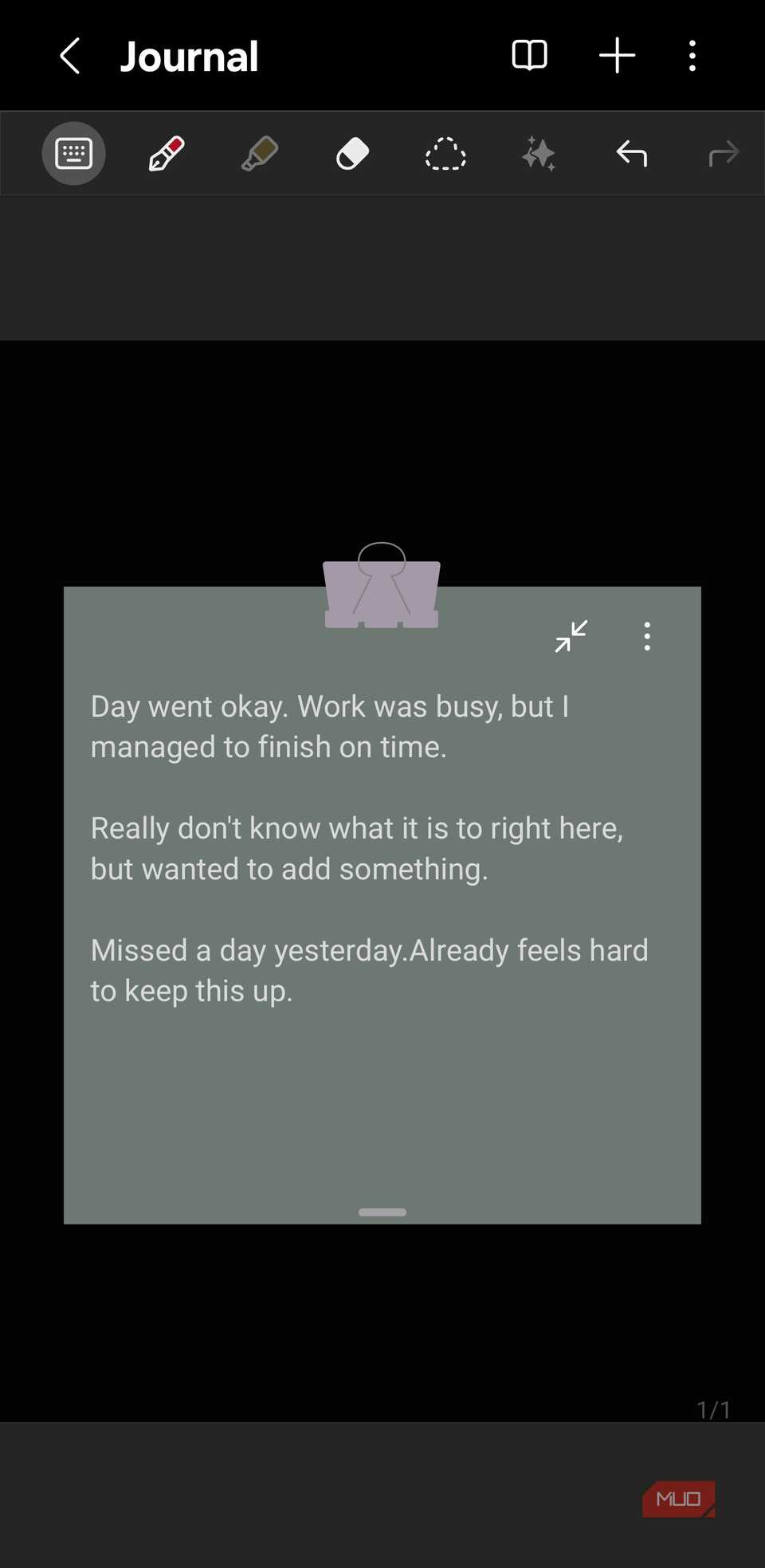Viewport: 765px width, 1568px height.
Task: Tap the note text to edit it
Action: coord(356,848)
